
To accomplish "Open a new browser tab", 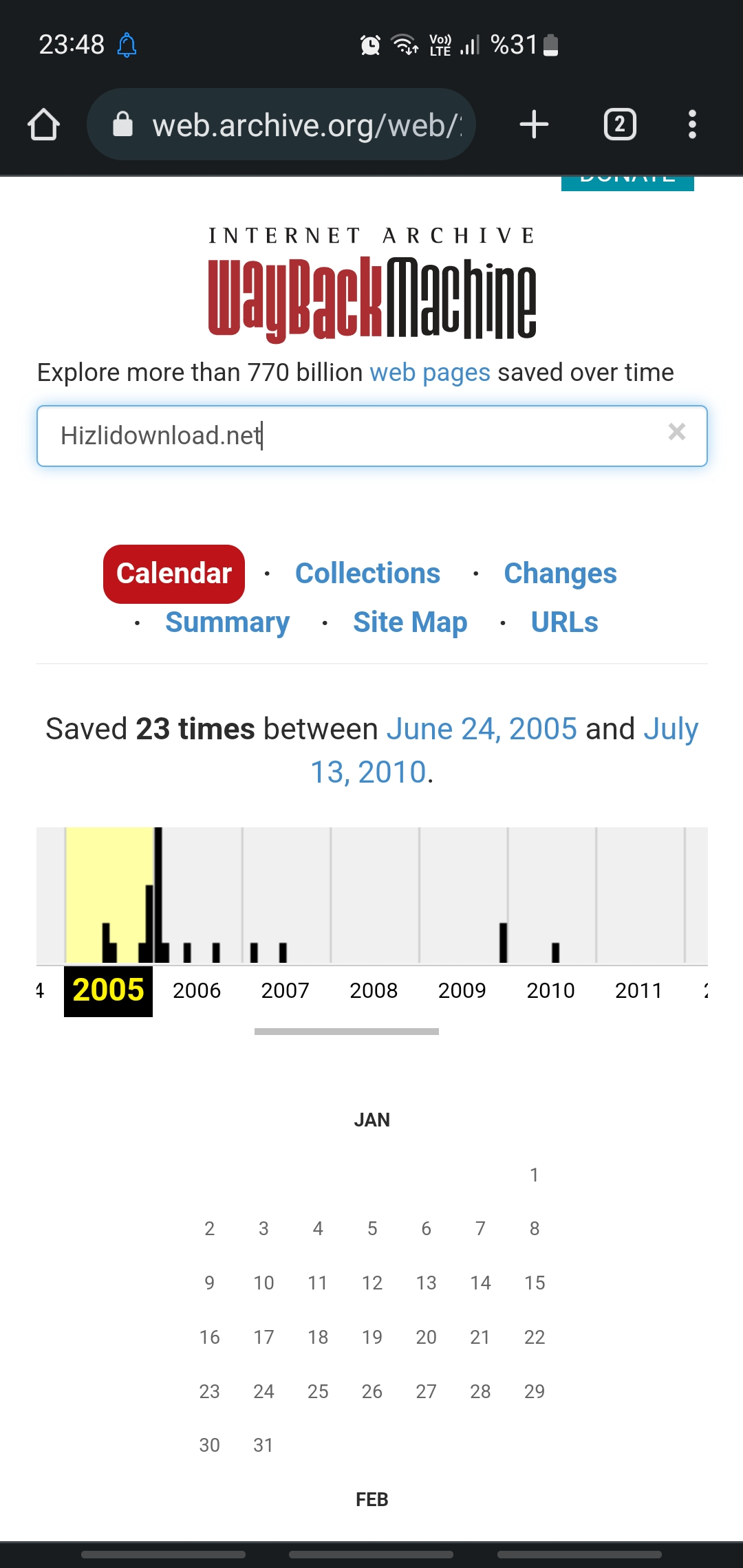I will click(534, 124).
